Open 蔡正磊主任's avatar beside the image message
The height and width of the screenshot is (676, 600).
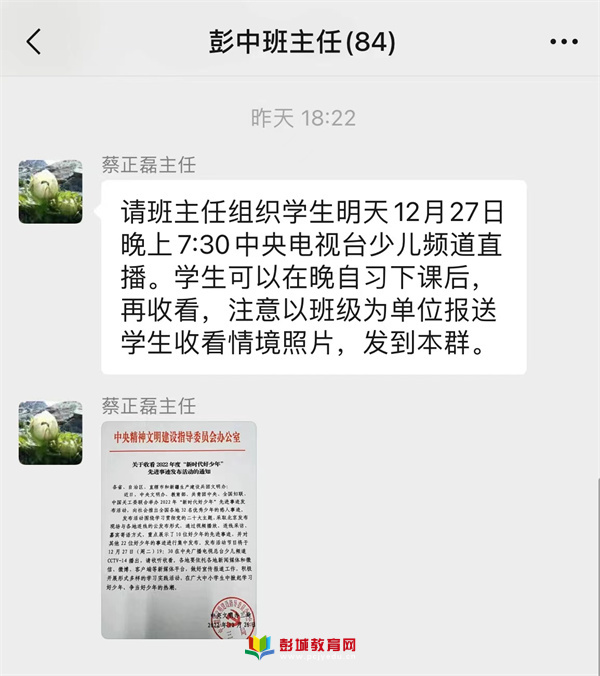coord(51,433)
